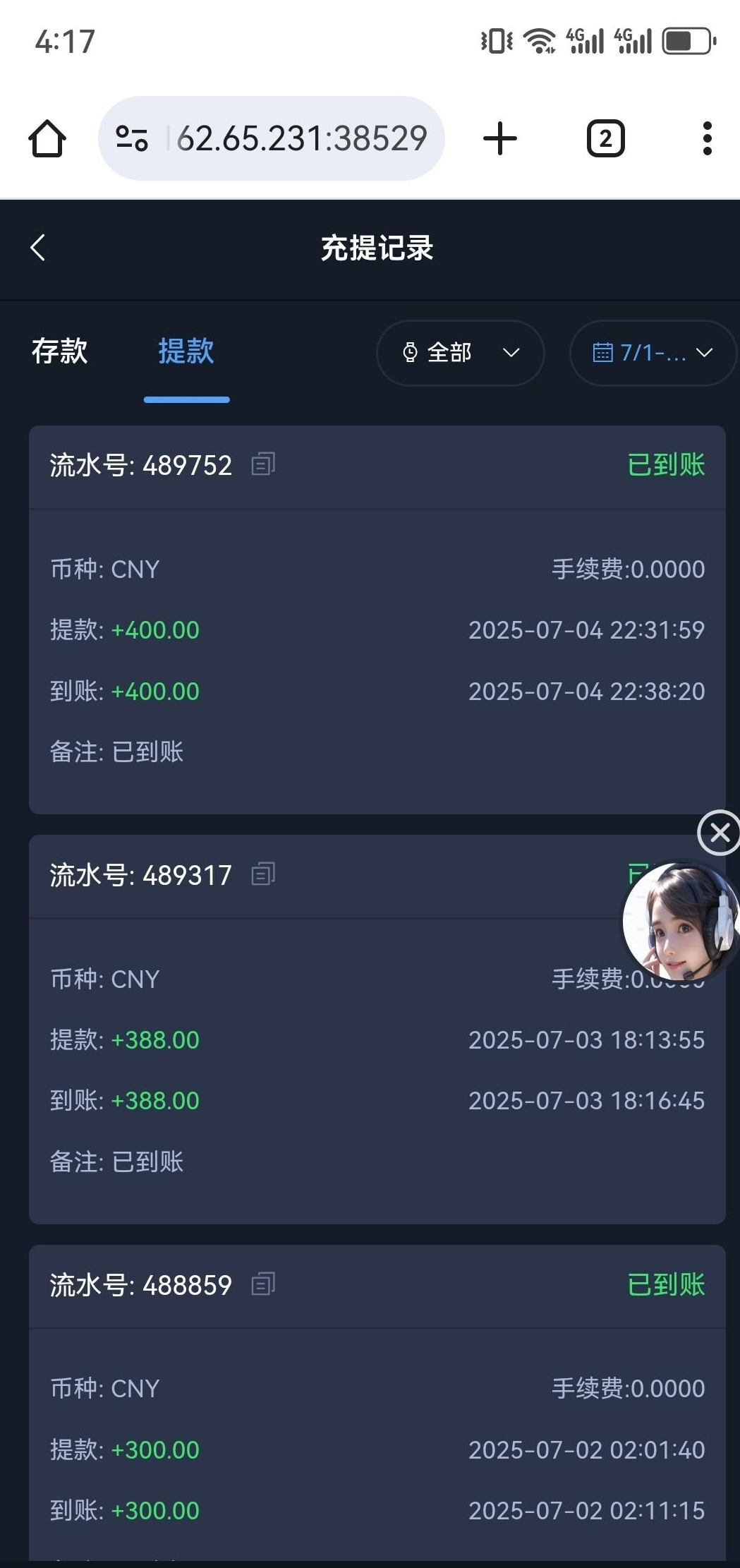Copy serial number 489752
Screen dimensions: 740x1568
(263, 465)
